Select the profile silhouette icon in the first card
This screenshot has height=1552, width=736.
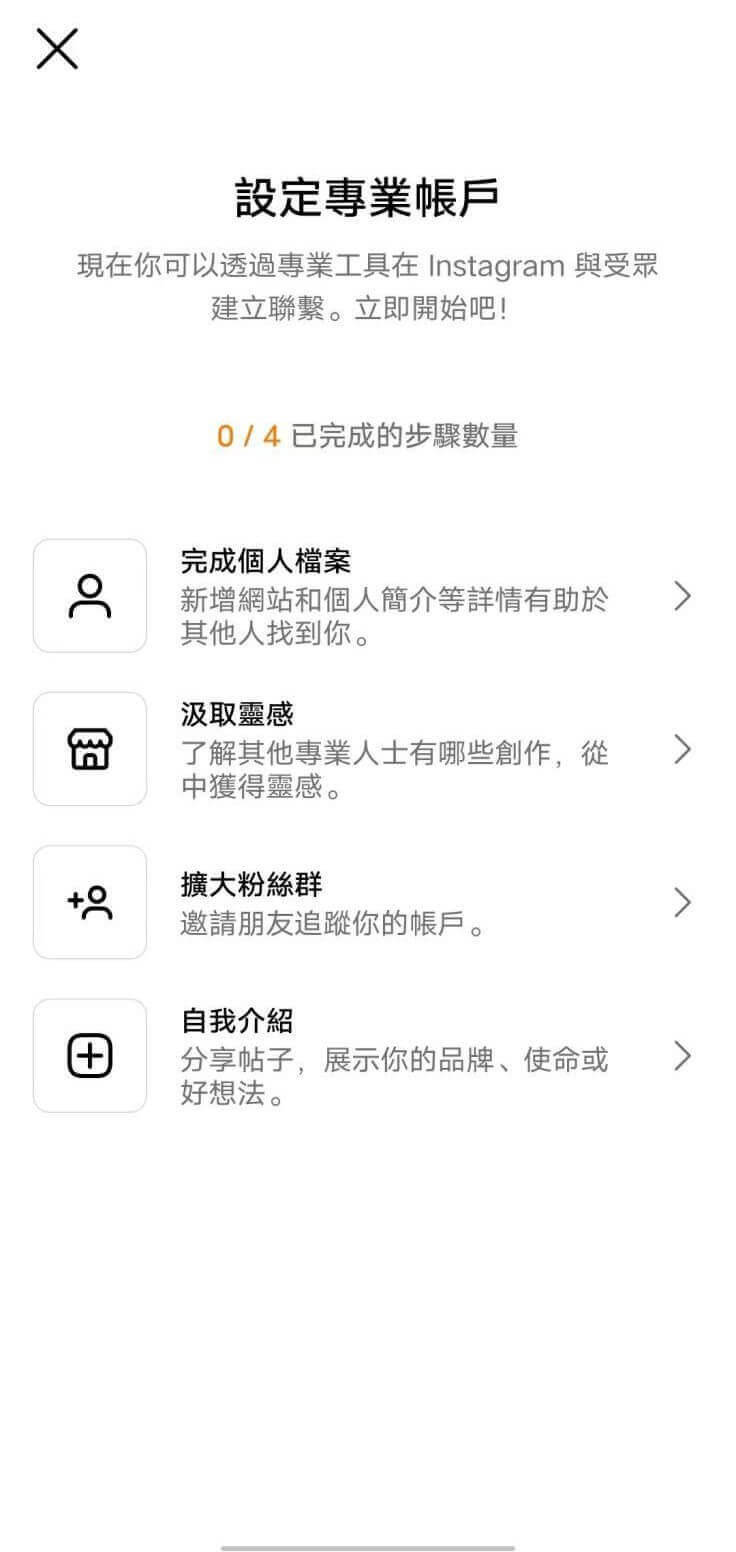pyautogui.click(x=89, y=594)
